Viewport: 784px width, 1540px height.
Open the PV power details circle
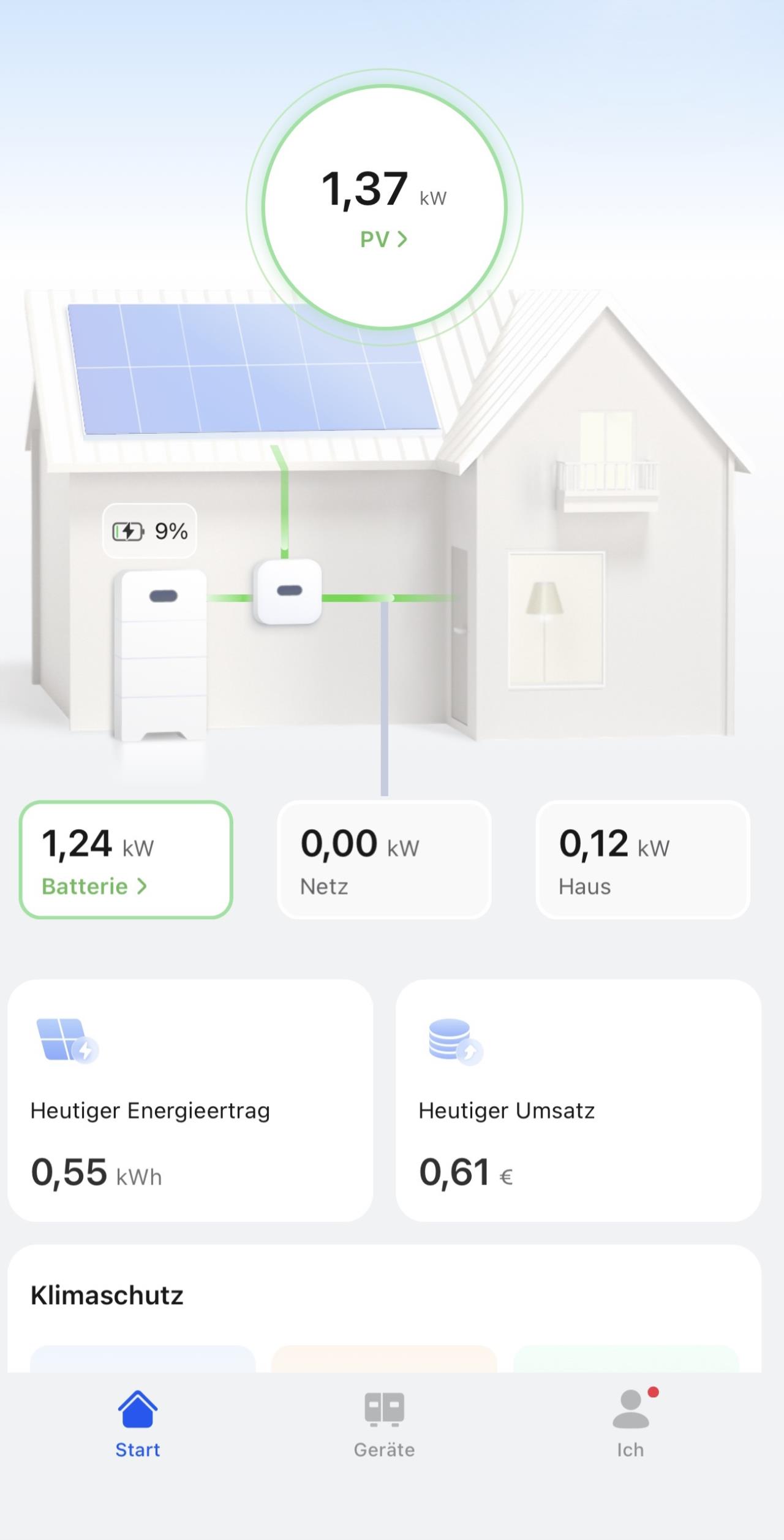coord(384,207)
